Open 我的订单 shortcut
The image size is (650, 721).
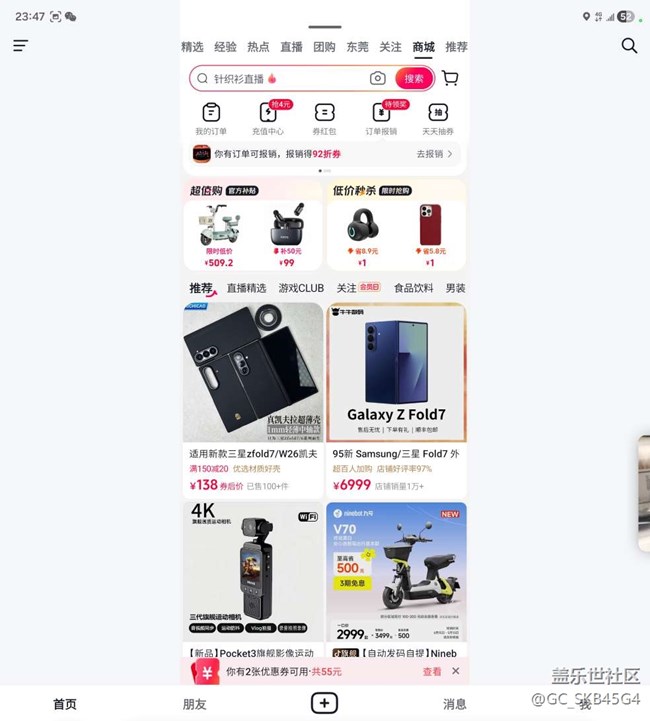pos(211,119)
